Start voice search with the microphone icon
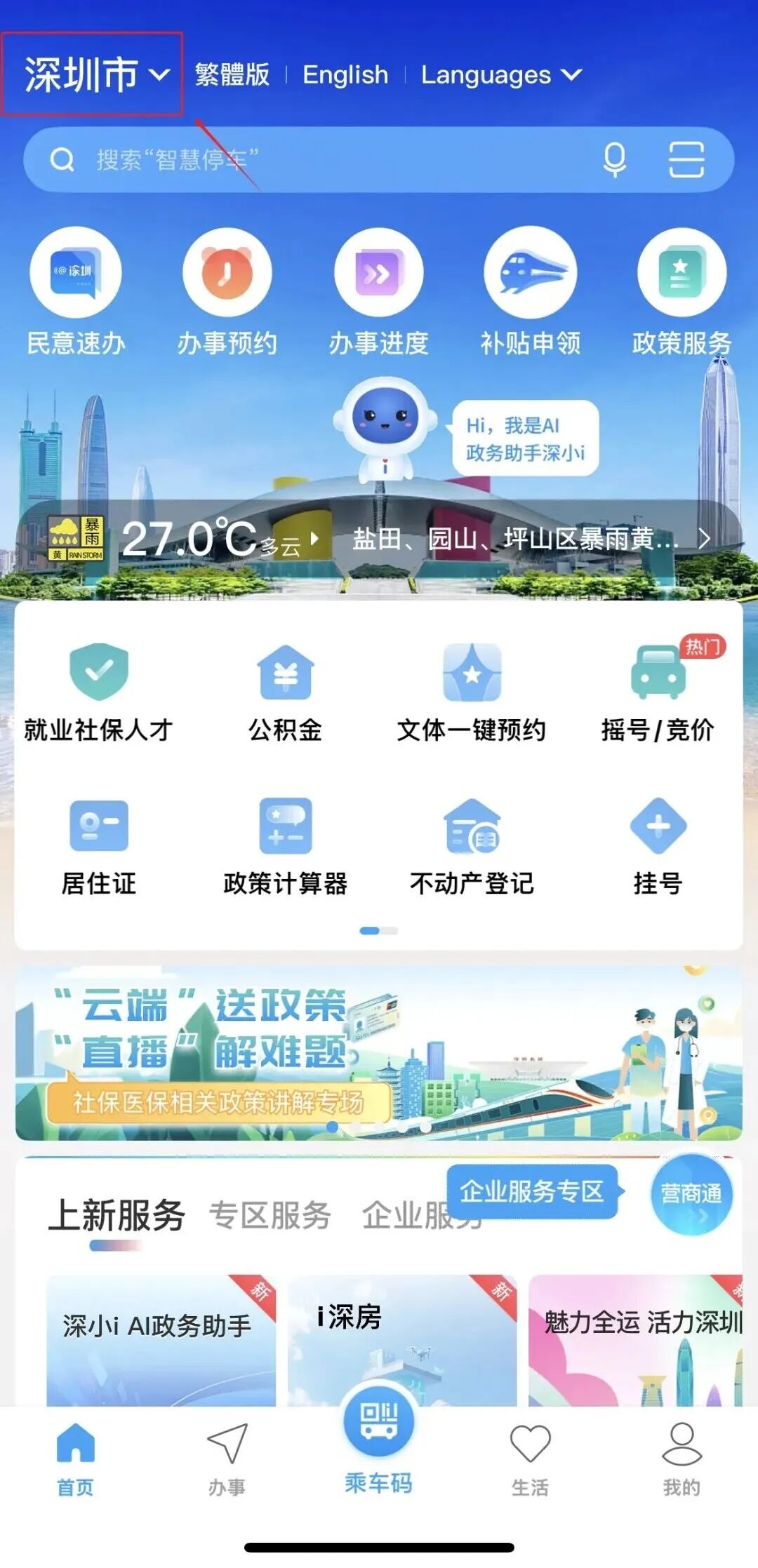This screenshot has width=758, height=1568. [614, 160]
